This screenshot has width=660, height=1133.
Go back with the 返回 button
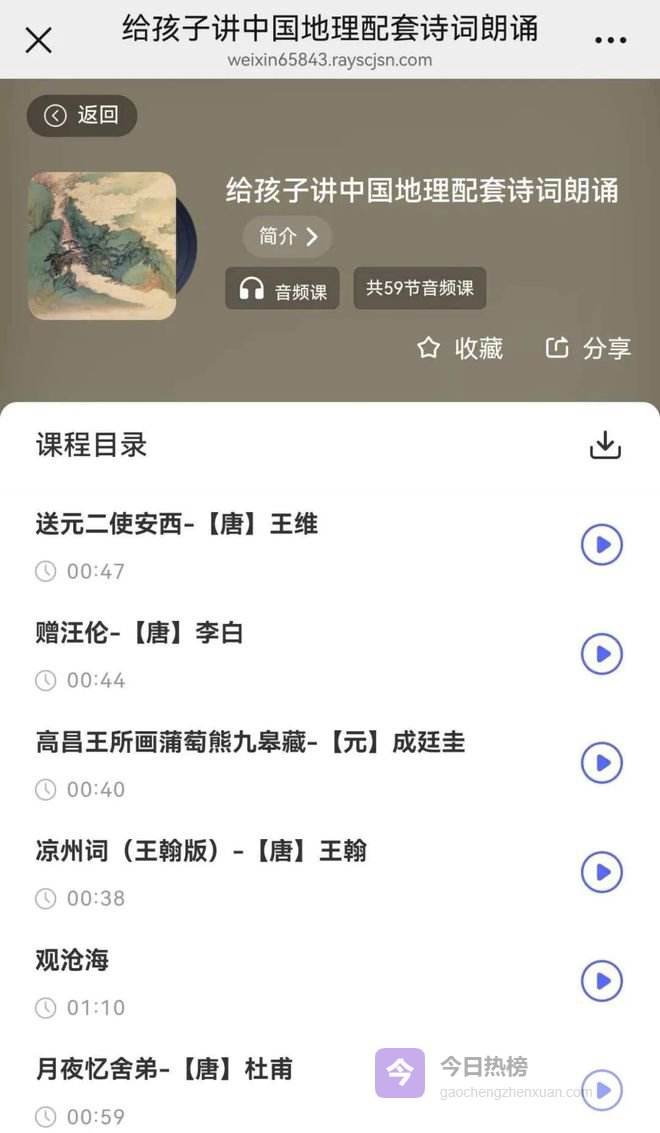(82, 116)
